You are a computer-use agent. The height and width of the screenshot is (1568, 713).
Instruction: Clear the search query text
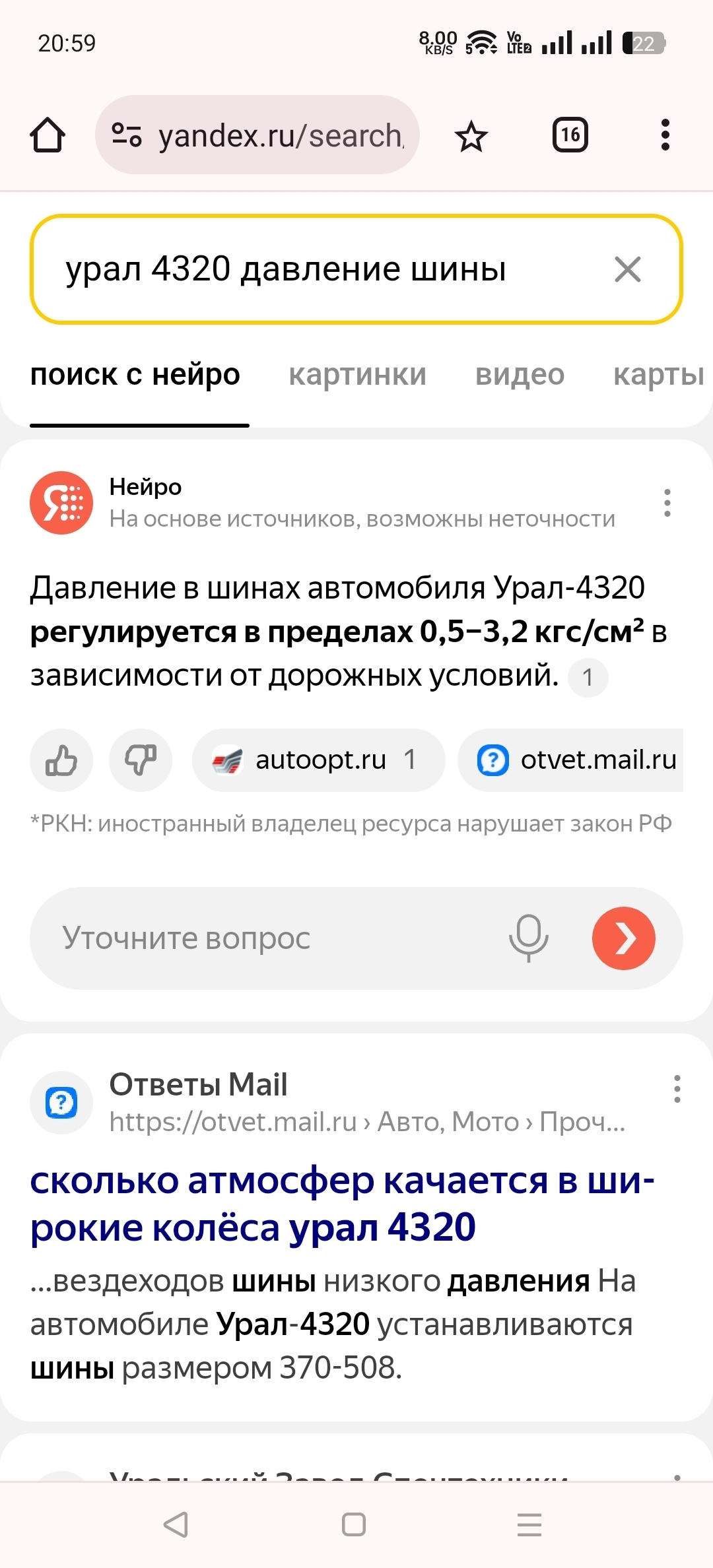click(627, 269)
